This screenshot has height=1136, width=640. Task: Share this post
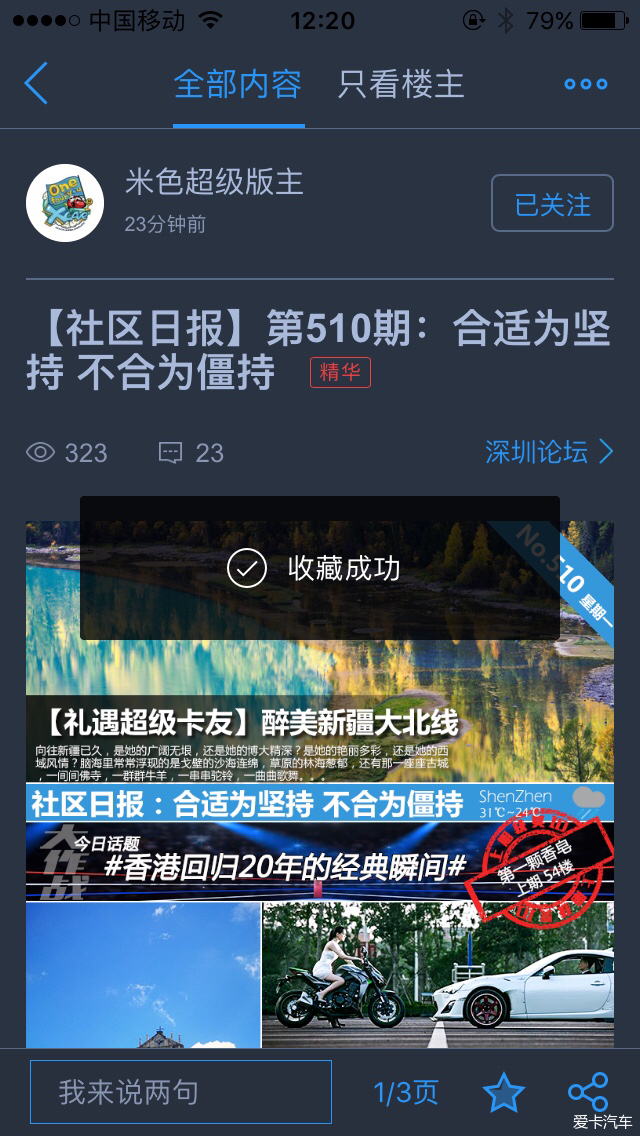(588, 1092)
